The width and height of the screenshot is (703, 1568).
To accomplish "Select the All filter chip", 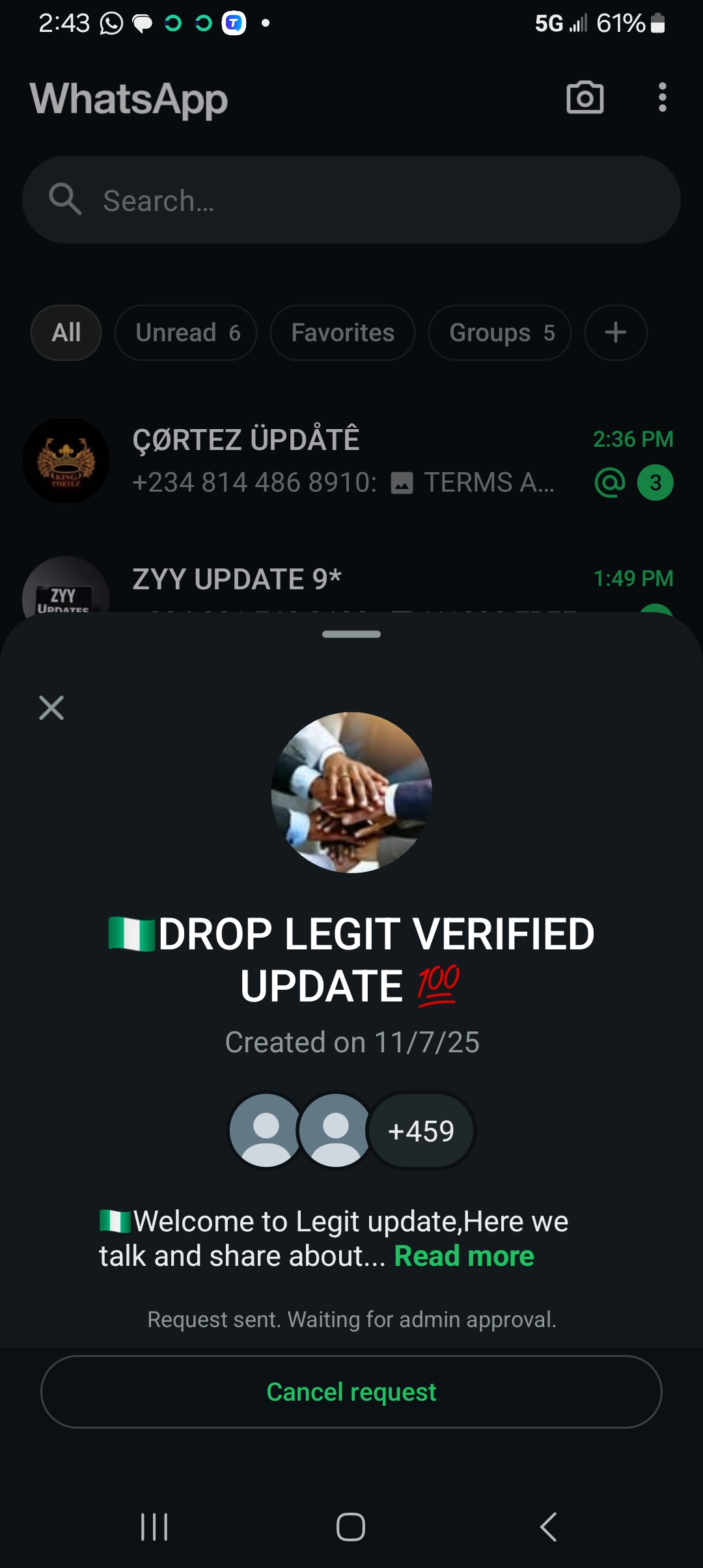I will 66,333.
